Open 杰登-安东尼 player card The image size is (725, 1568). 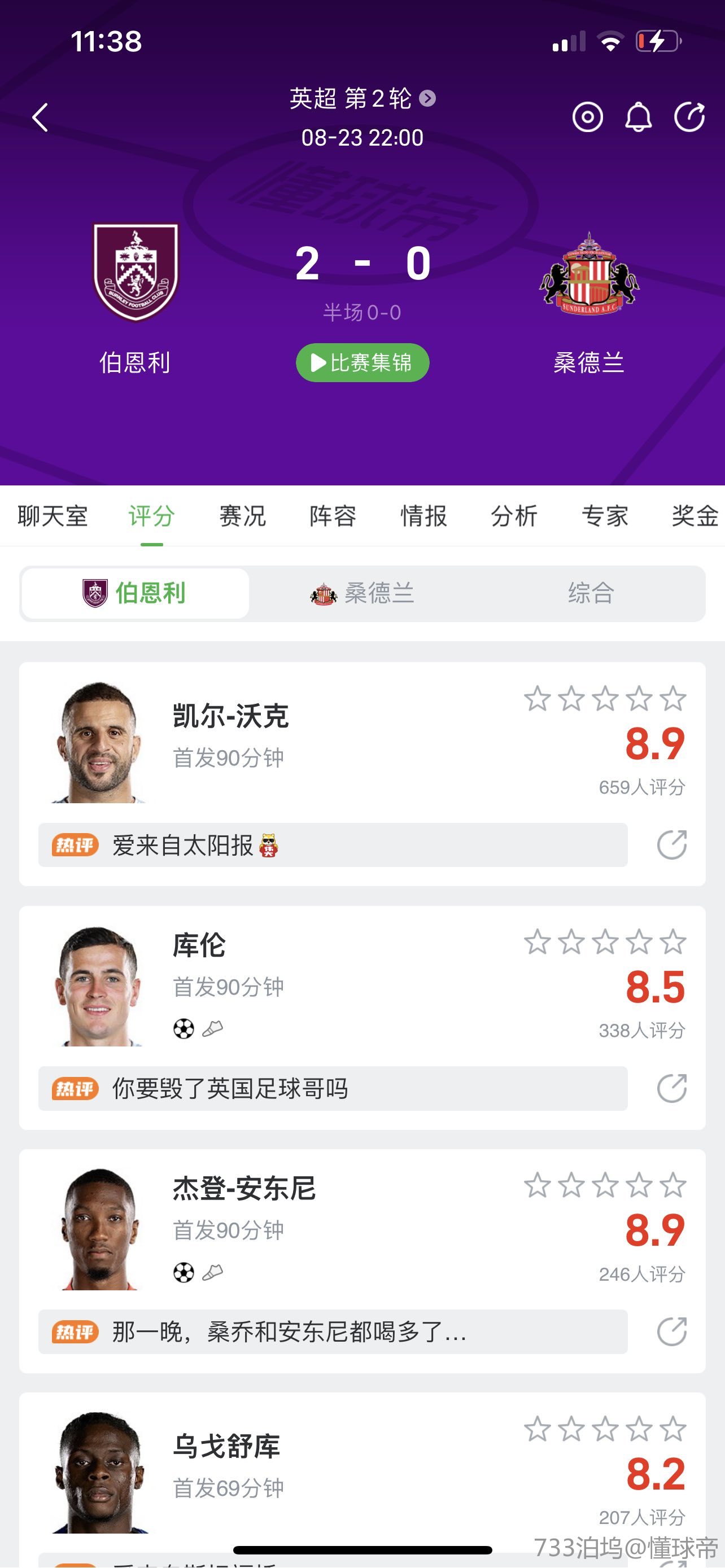243,1188
